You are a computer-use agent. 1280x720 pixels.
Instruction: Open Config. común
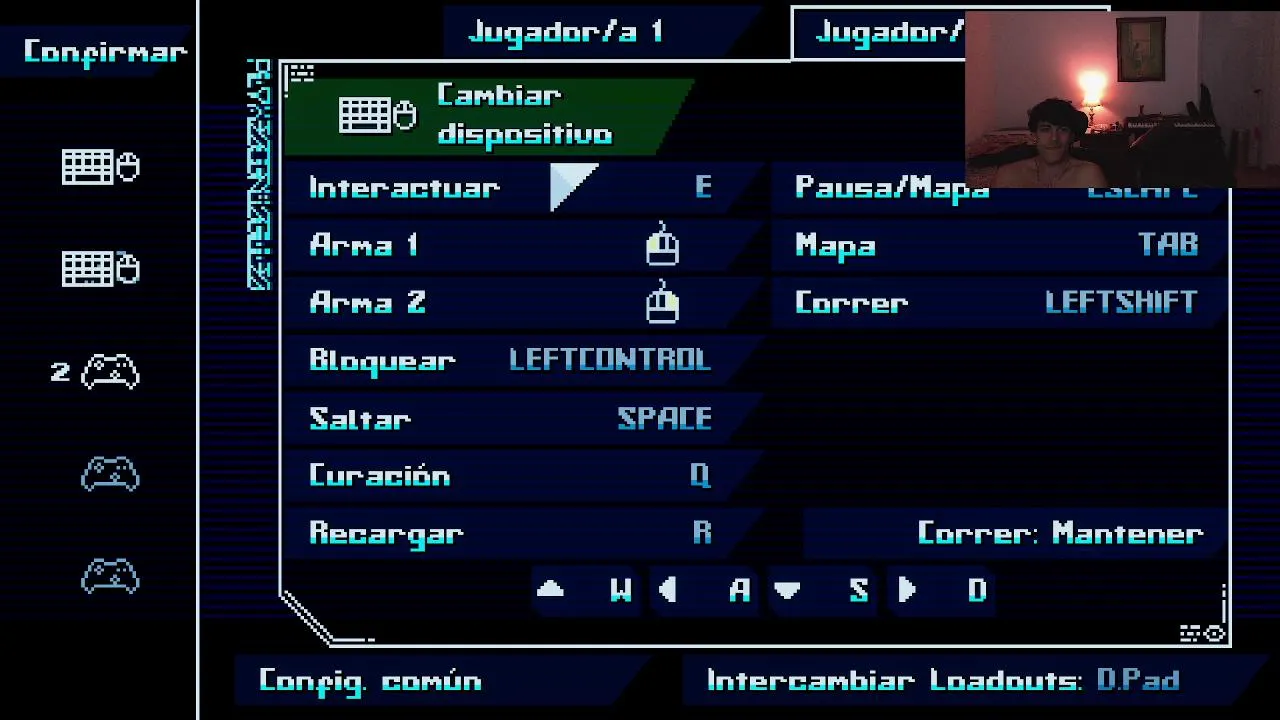370,681
